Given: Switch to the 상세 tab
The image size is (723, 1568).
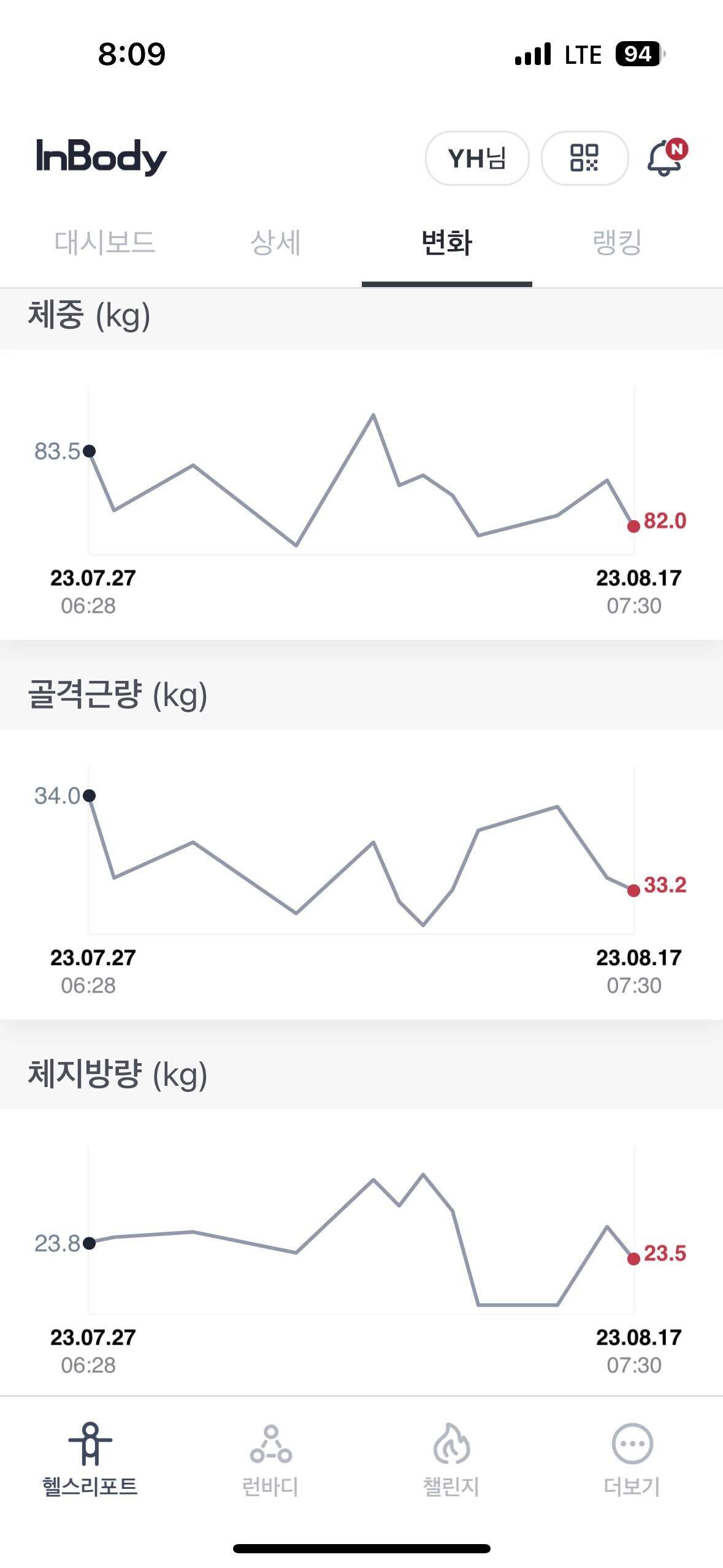Looking at the screenshot, I should point(275,242).
